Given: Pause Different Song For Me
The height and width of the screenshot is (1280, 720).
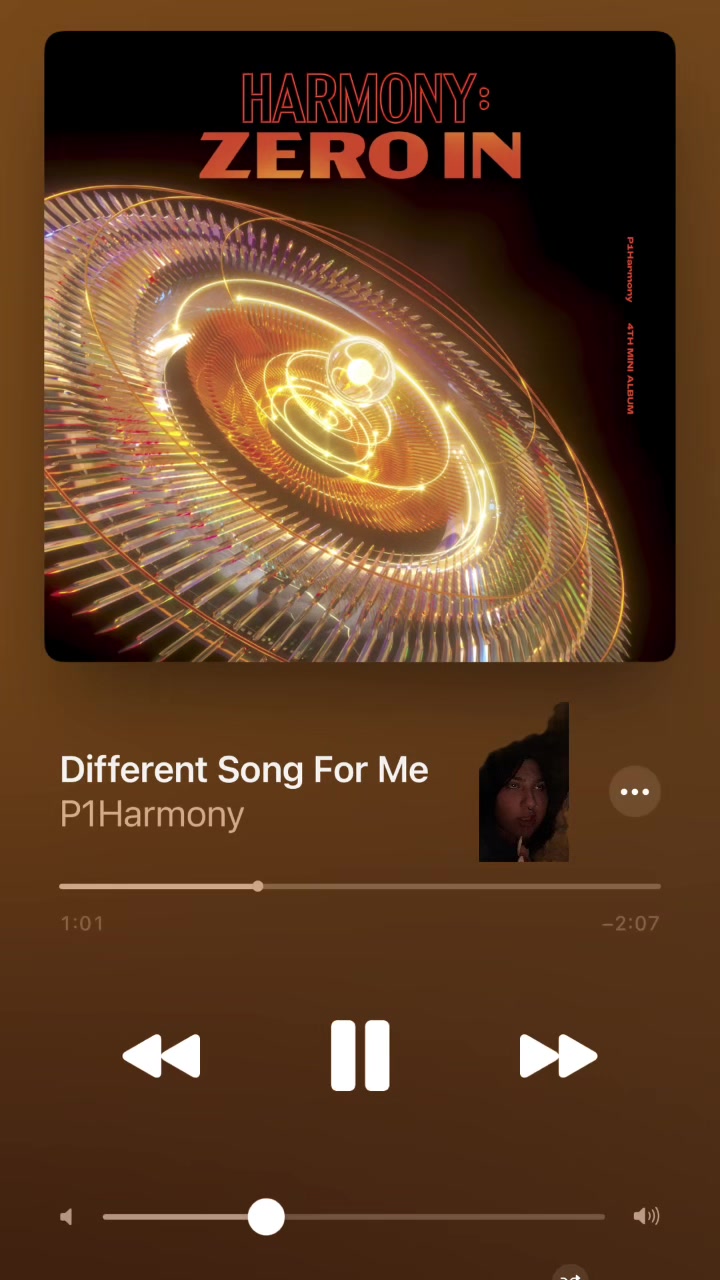Looking at the screenshot, I should pos(360,1056).
